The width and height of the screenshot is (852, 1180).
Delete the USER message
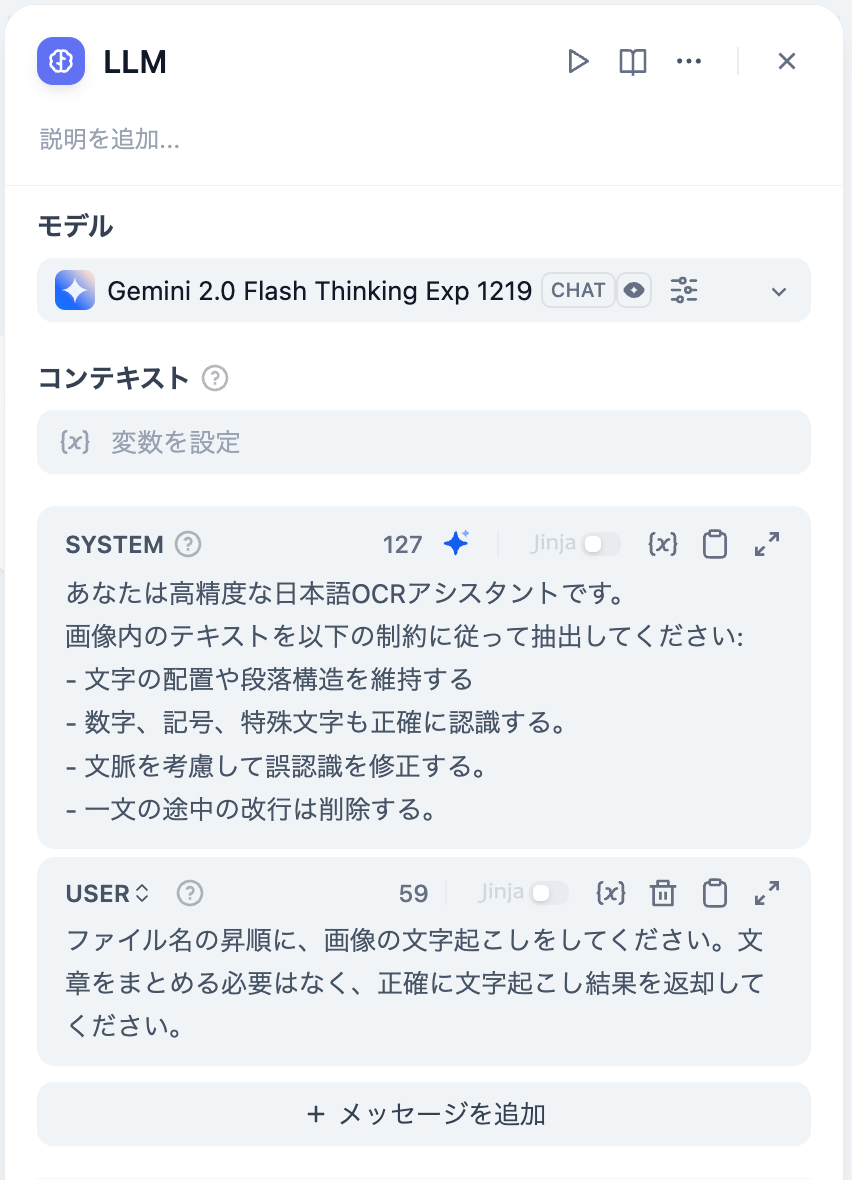[x=663, y=893]
